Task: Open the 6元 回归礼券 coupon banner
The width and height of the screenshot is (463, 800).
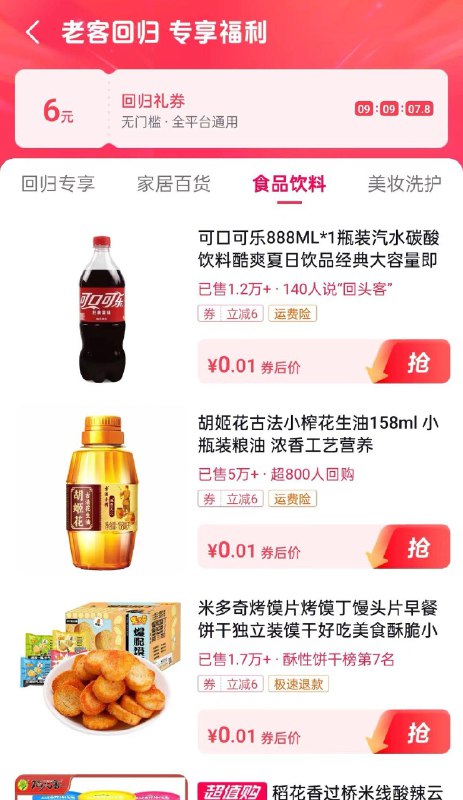Action: 231,109
